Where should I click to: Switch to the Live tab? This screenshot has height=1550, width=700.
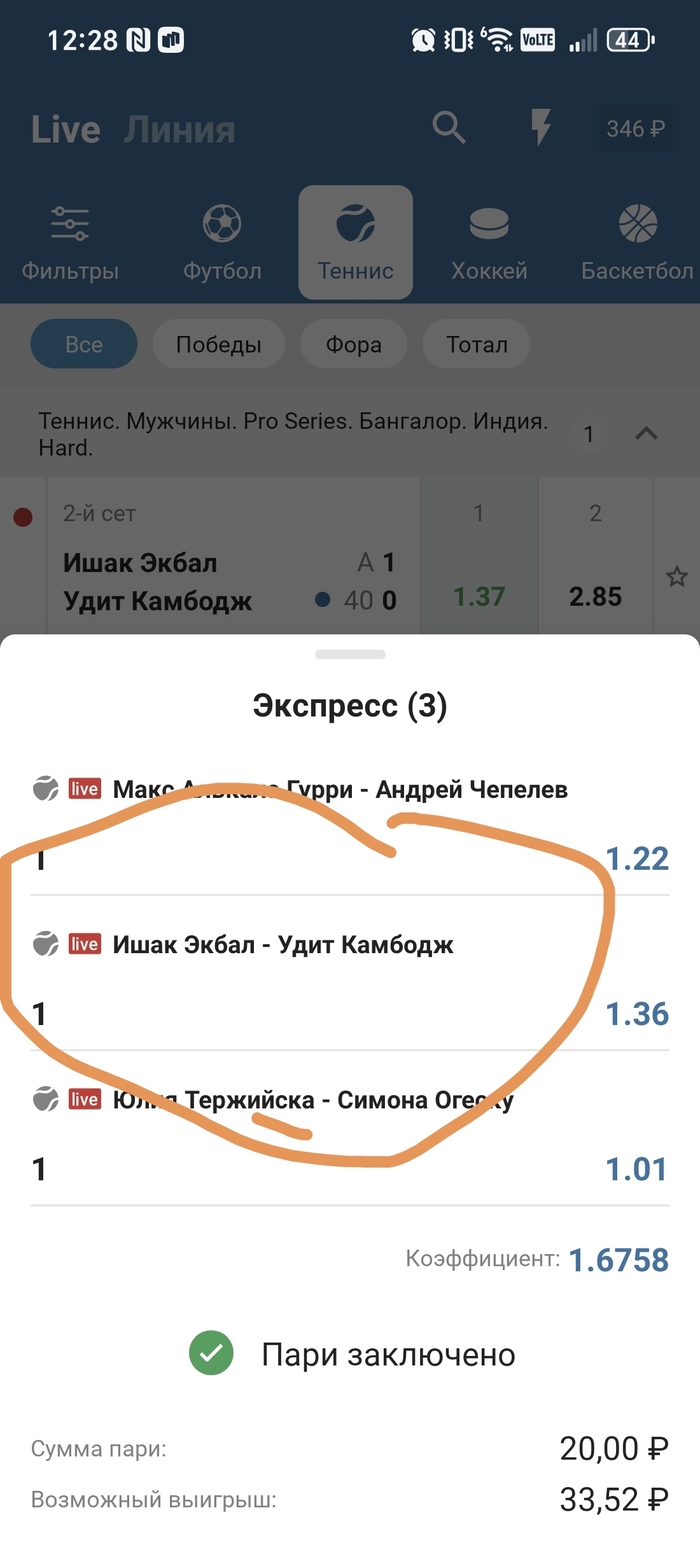click(x=66, y=129)
